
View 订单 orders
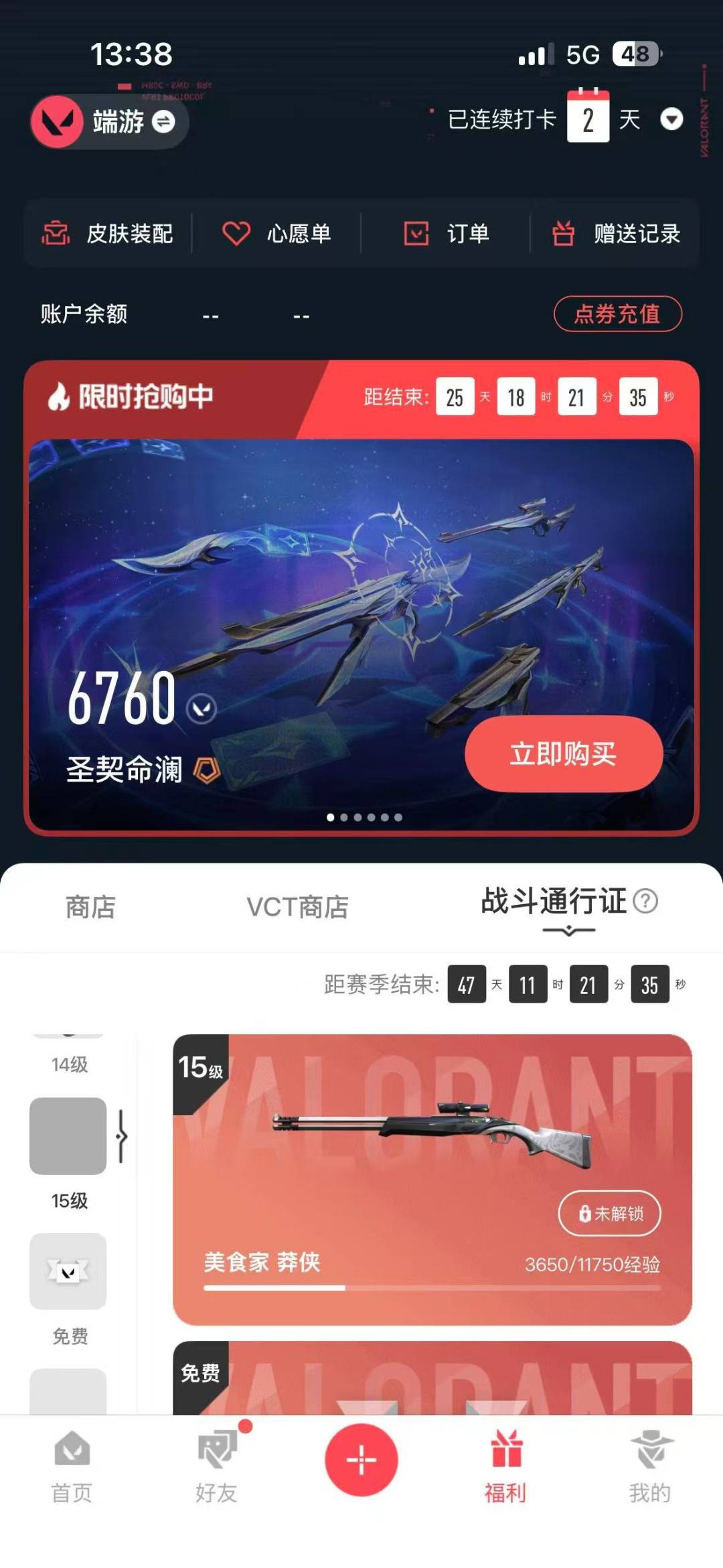click(446, 234)
